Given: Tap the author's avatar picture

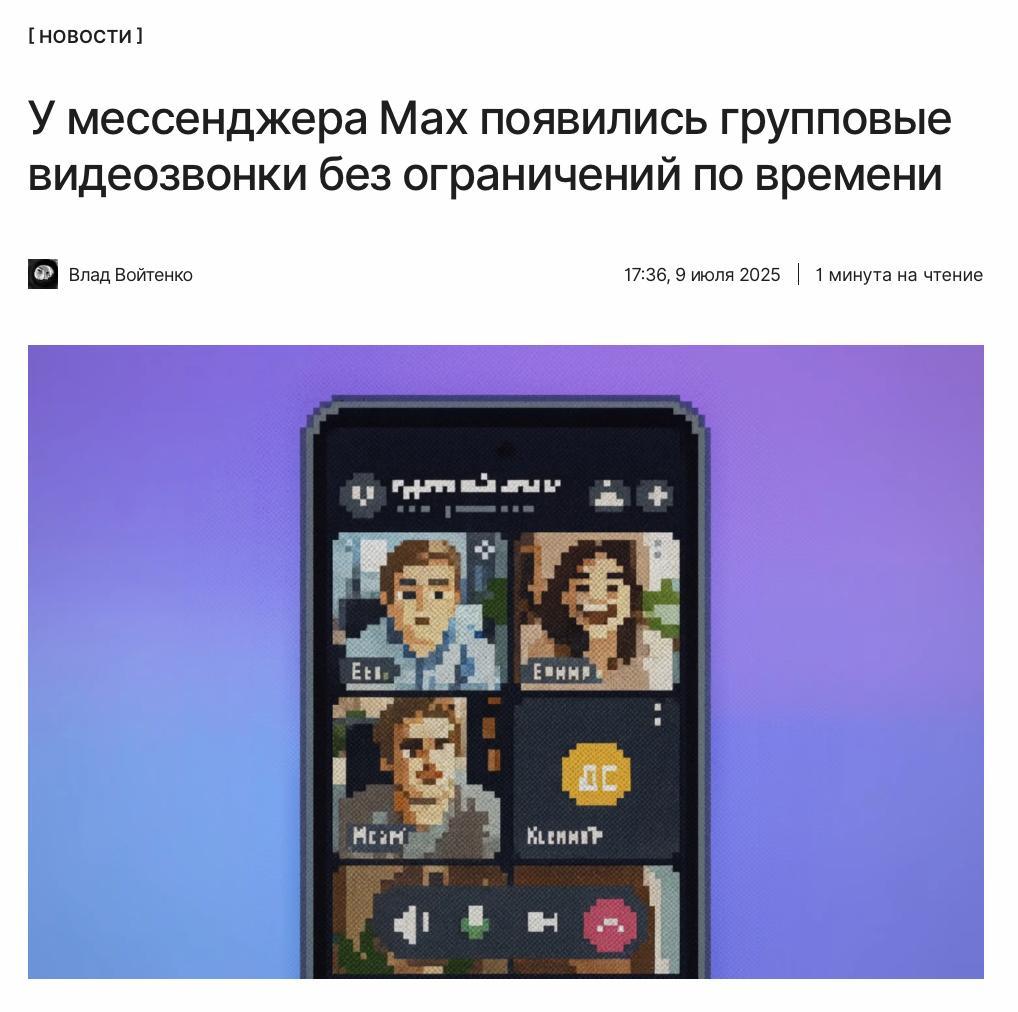Looking at the screenshot, I should pos(43,274).
